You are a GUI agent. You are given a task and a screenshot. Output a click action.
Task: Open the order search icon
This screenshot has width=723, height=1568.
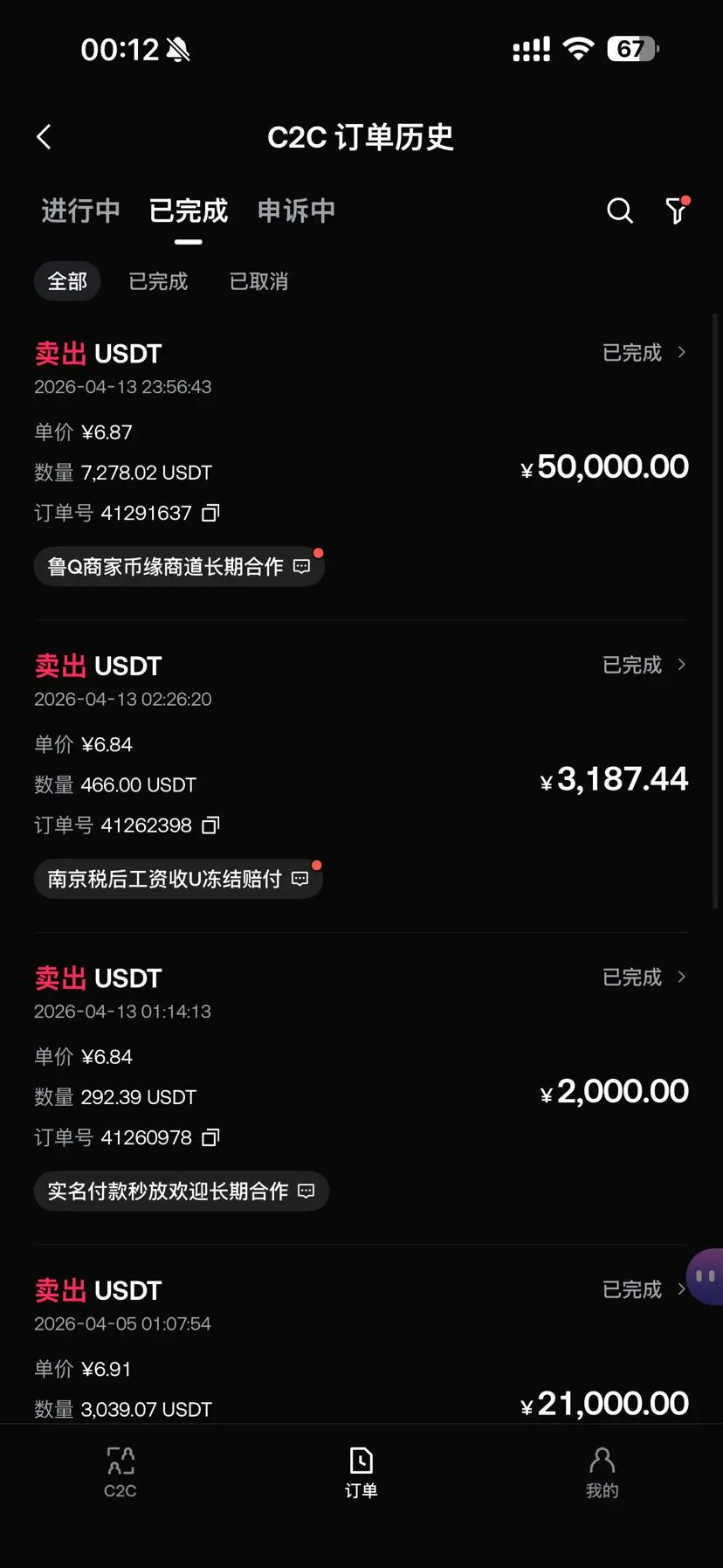(620, 211)
